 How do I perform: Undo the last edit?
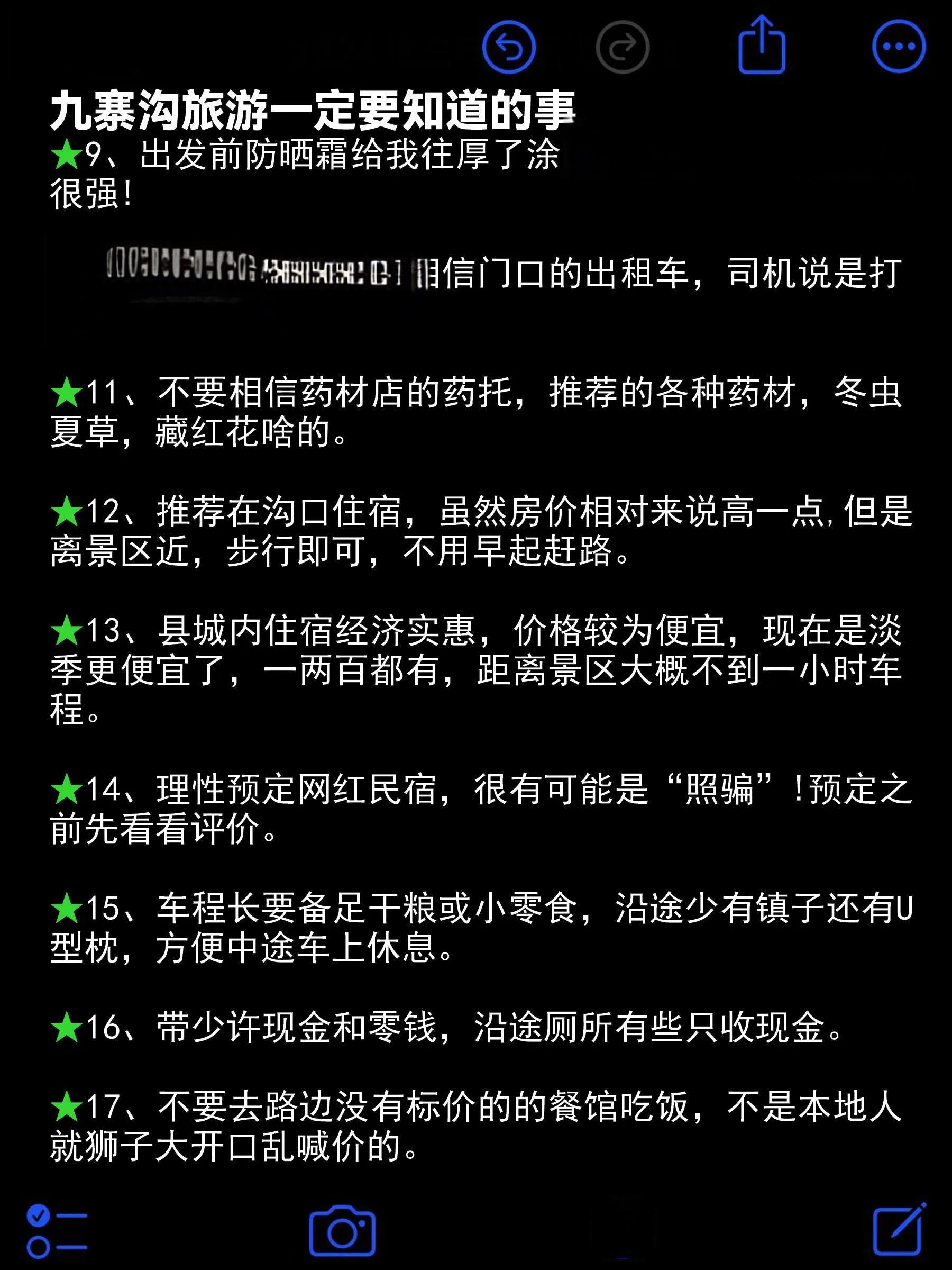pos(508,47)
